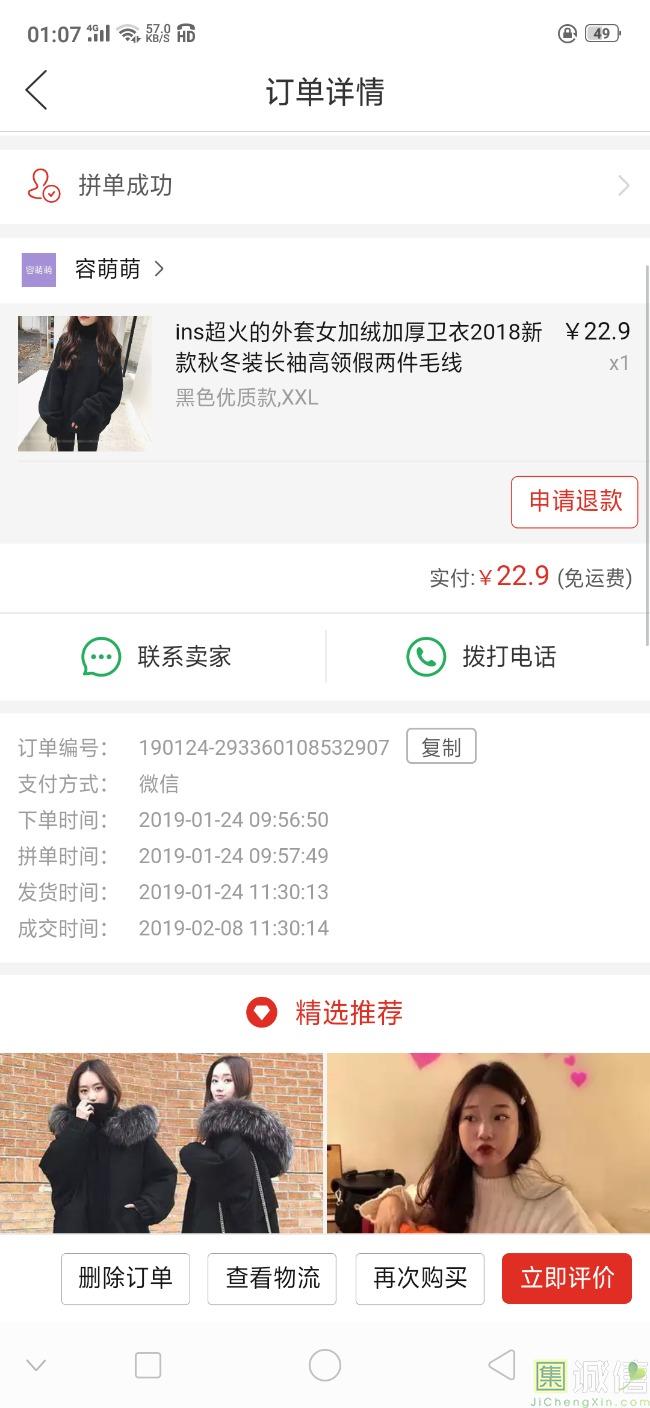Viewport: 650px width, 1408px height.
Task: Copy the order number with 复制
Action: pyautogui.click(x=440, y=747)
